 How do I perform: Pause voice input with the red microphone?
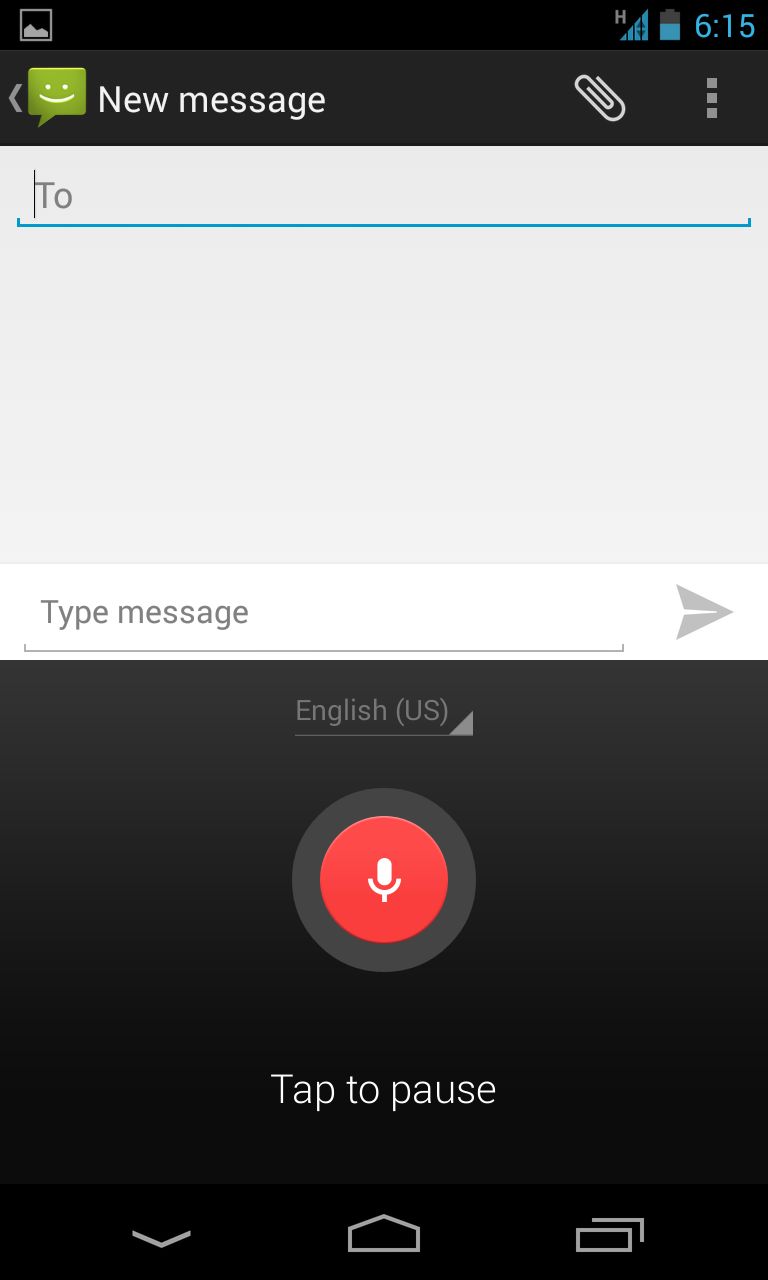[x=384, y=880]
